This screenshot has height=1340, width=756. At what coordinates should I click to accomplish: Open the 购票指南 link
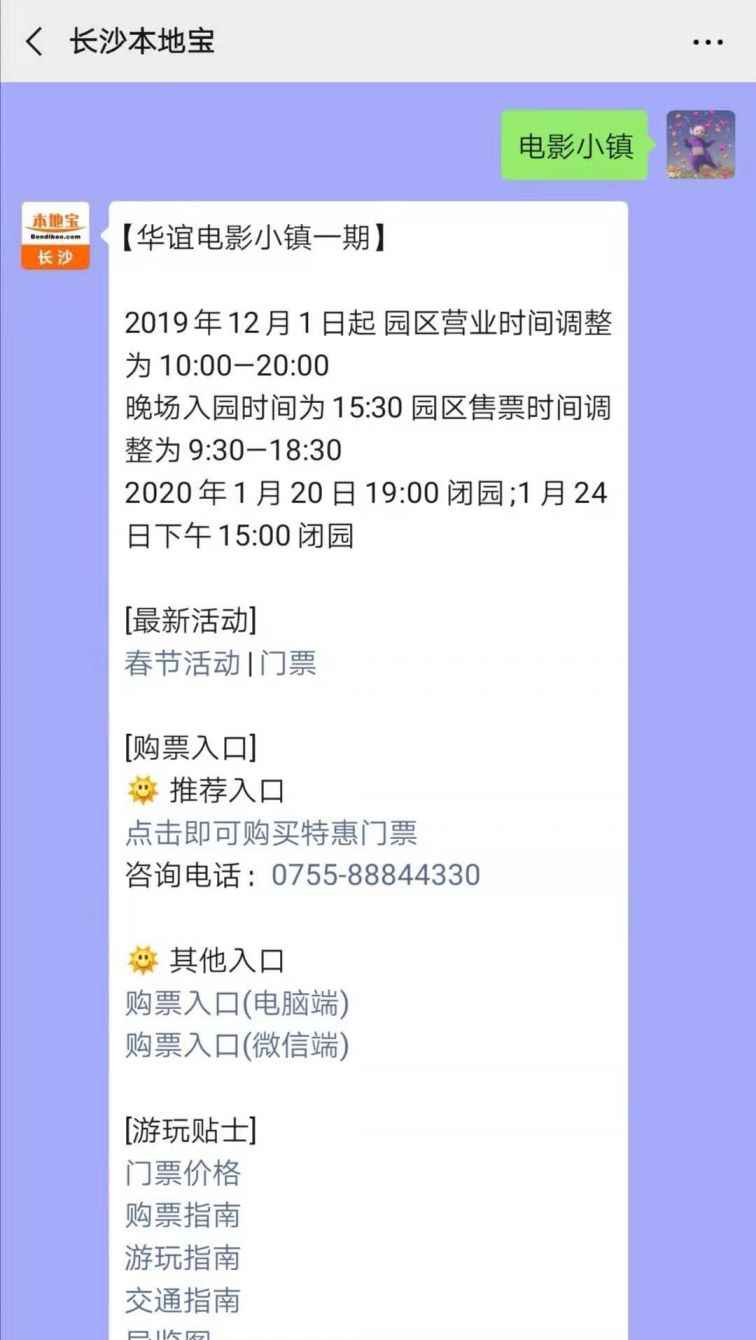(x=183, y=1215)
